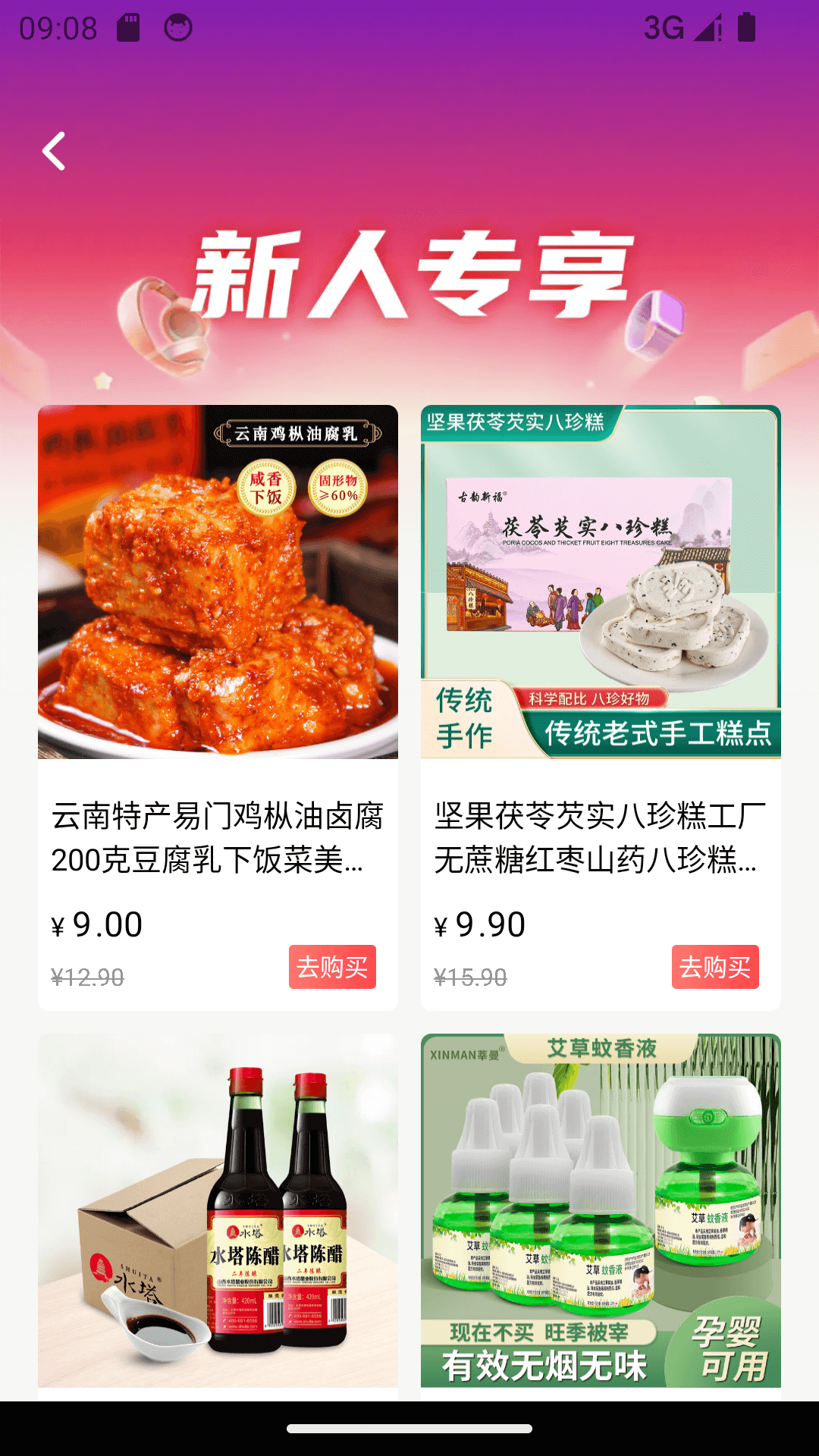Tap the ¥9.00 price of the tofu product

click(x=96, y=924)
